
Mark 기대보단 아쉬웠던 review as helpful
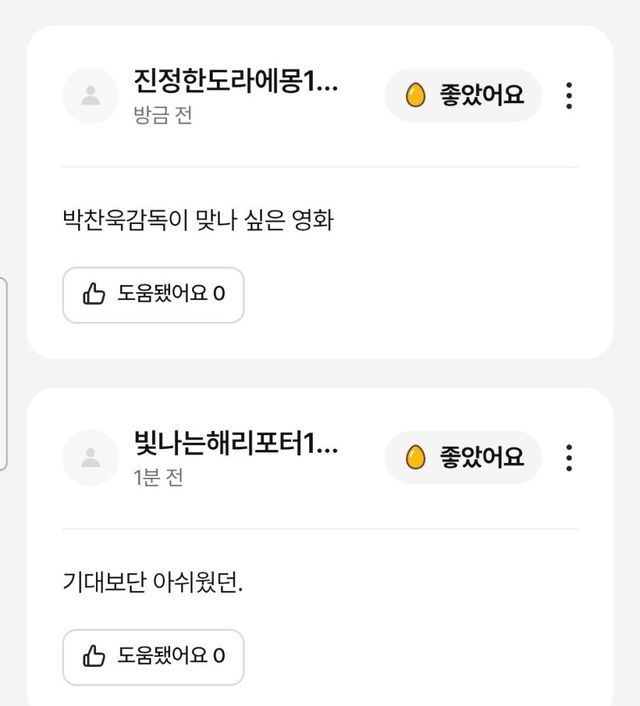tap(153, 657)
